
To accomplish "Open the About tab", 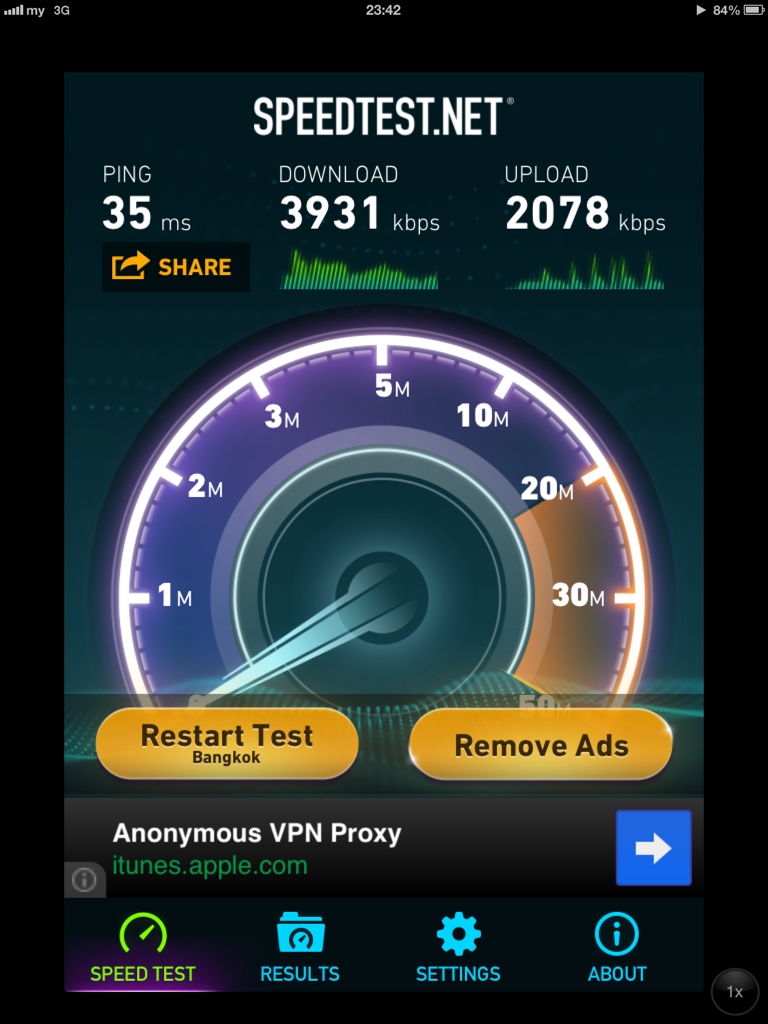I will [x=617, y=948].
